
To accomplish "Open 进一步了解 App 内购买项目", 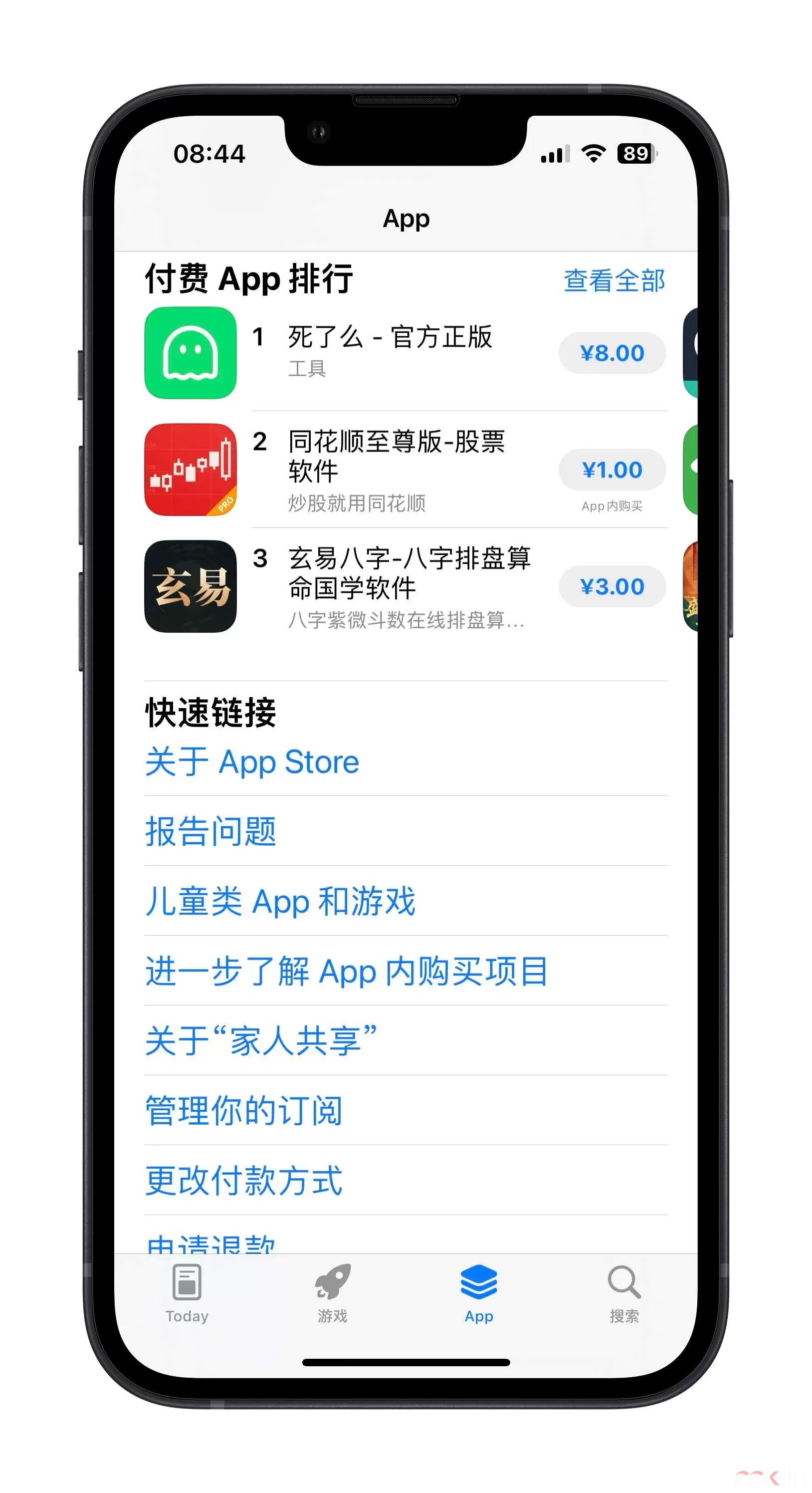I will [346, 972].
